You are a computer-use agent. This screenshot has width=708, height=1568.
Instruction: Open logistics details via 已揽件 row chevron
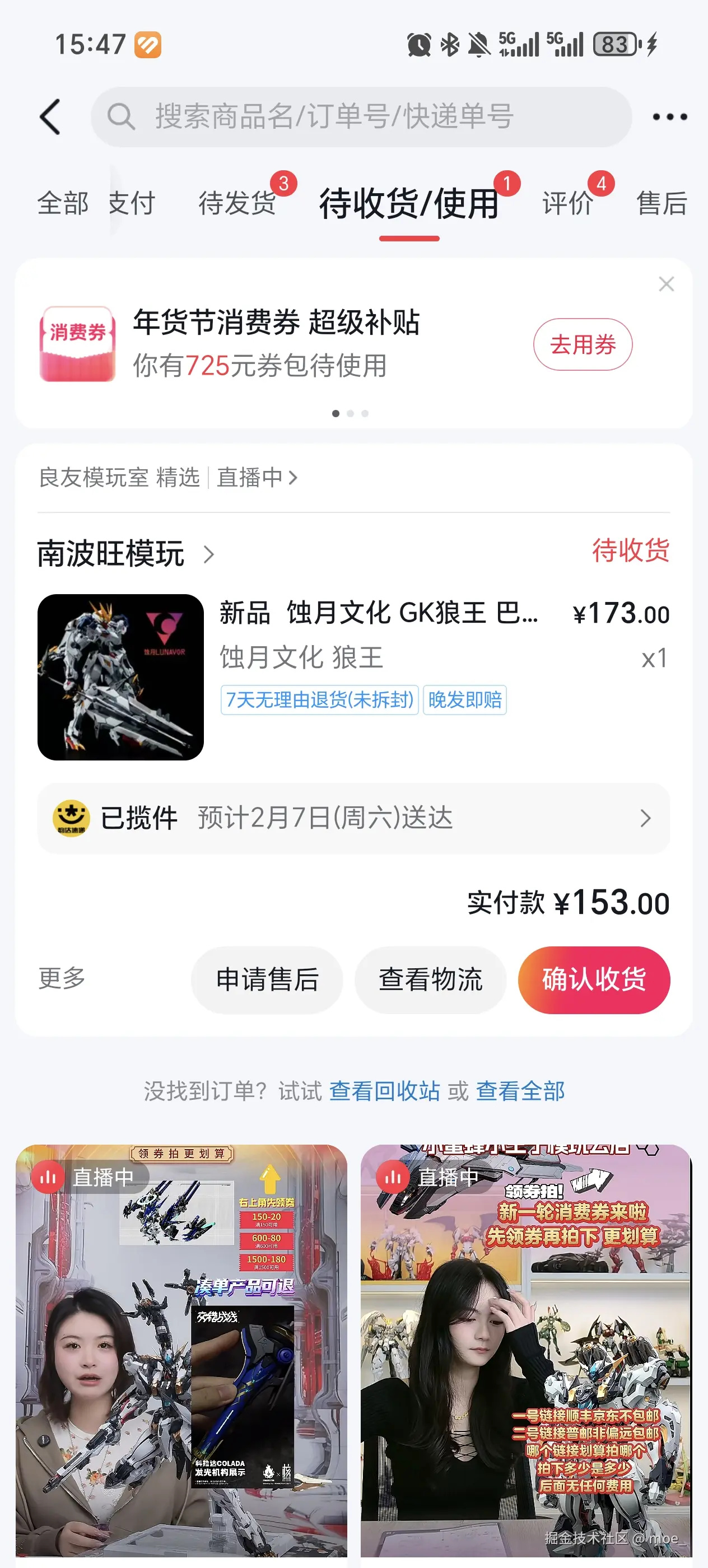(647, 818)
